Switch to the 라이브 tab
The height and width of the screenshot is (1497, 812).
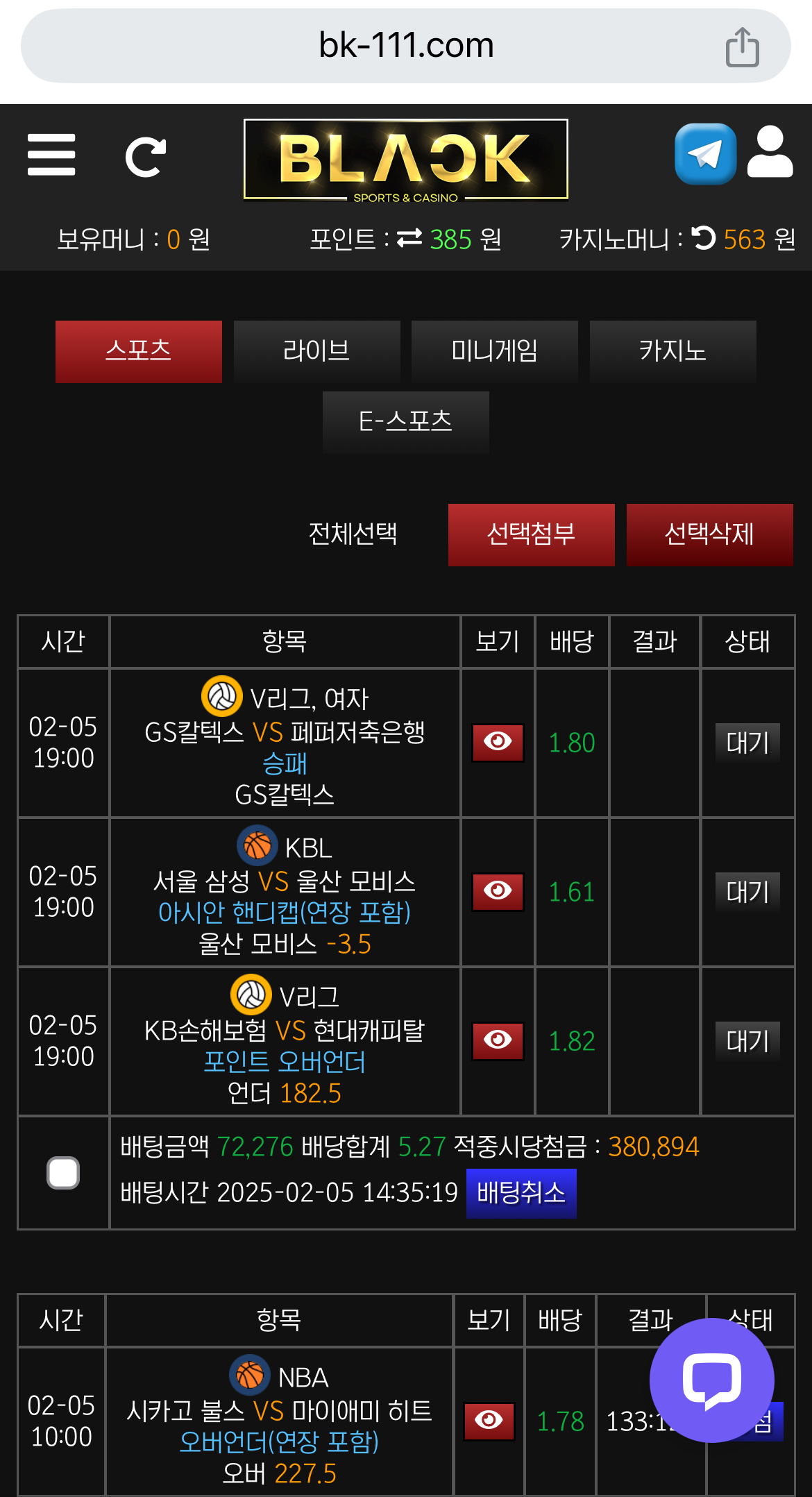click(x=317, y=351)
